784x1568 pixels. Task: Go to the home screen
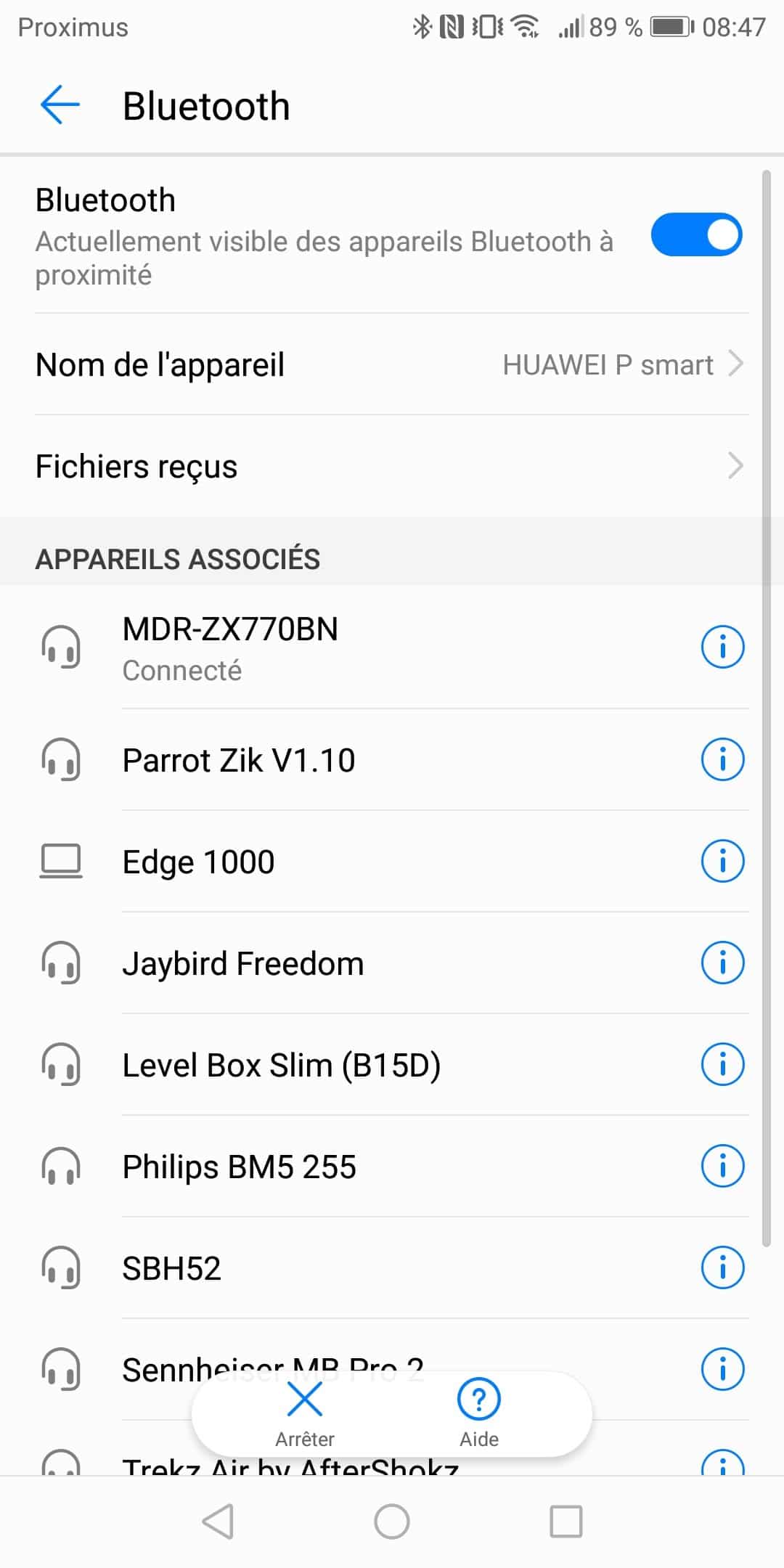[392, 1522]
